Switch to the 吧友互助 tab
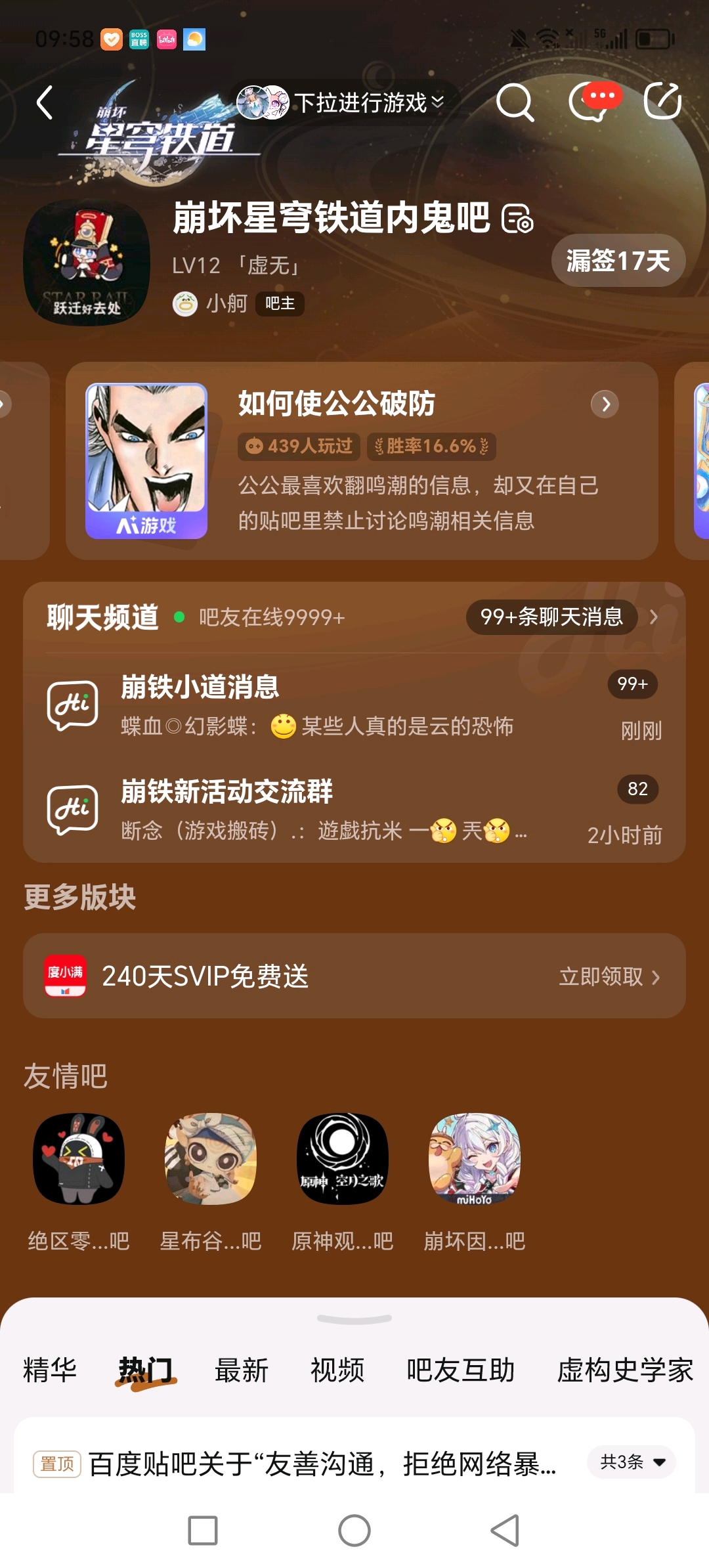Image resolution: width=709 pixels, height=1568 pixels. tap(460, 1370)
